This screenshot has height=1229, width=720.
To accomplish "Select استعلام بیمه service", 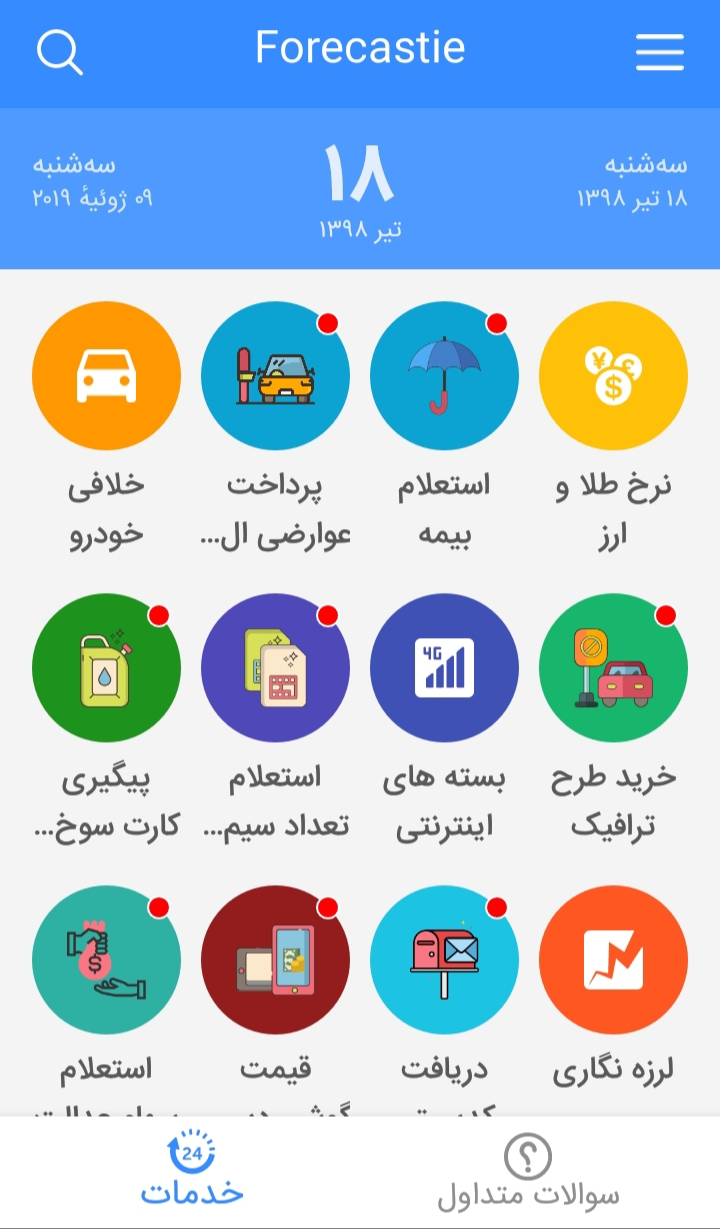I will [444, 376].
